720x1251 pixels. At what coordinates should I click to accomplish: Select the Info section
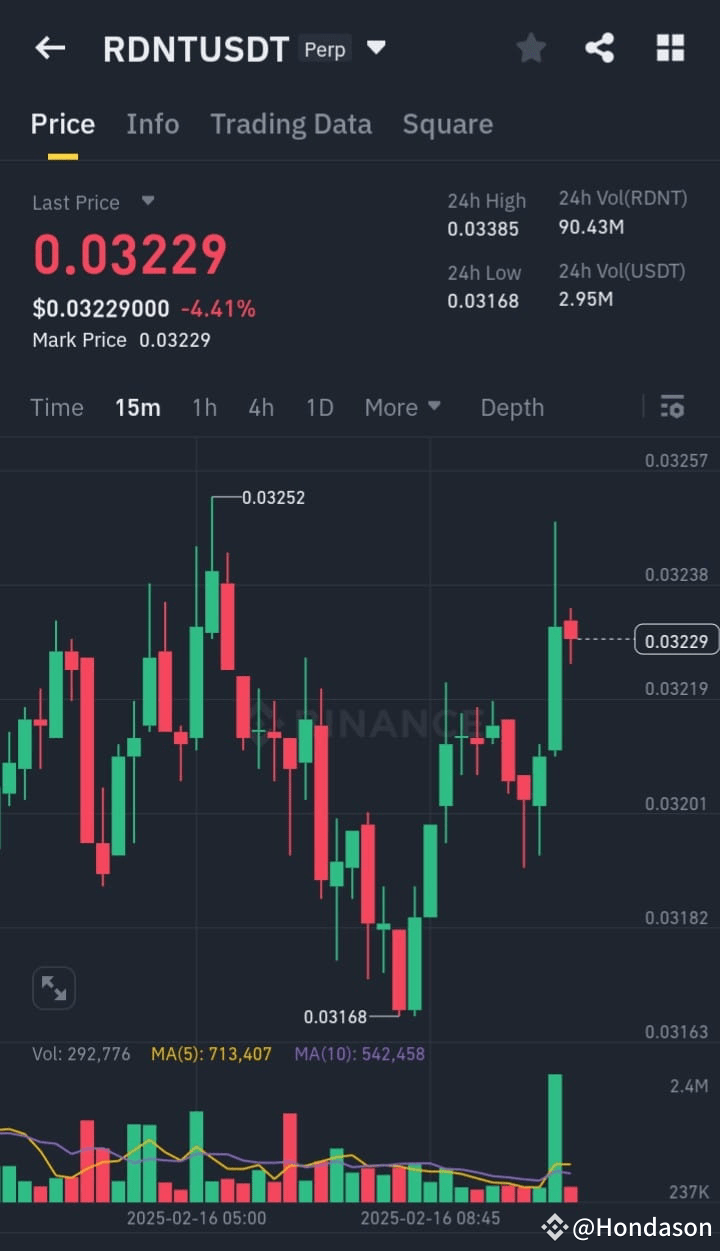pyautogui.click(x=153, y=124)
